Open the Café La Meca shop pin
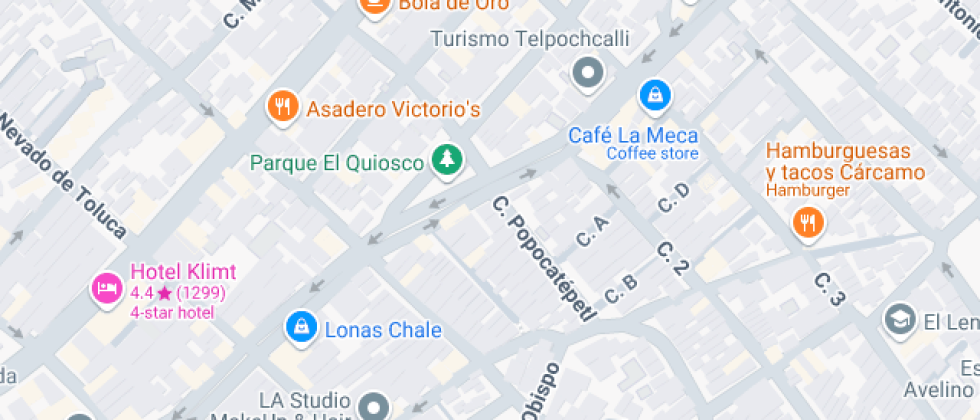The image size is (980, 420). click(x=655, y=96)
